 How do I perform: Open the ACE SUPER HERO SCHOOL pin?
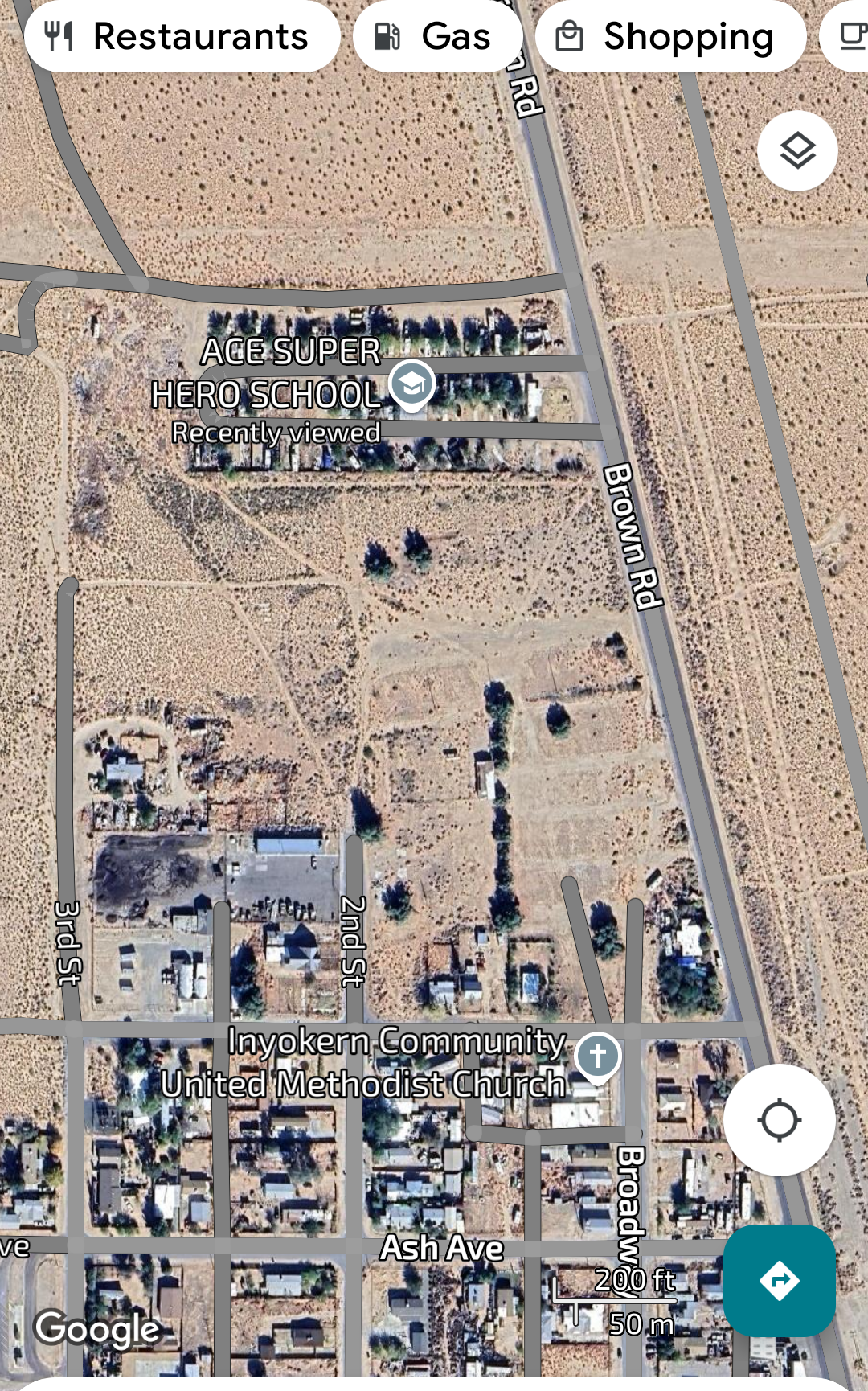click(411, 385)
